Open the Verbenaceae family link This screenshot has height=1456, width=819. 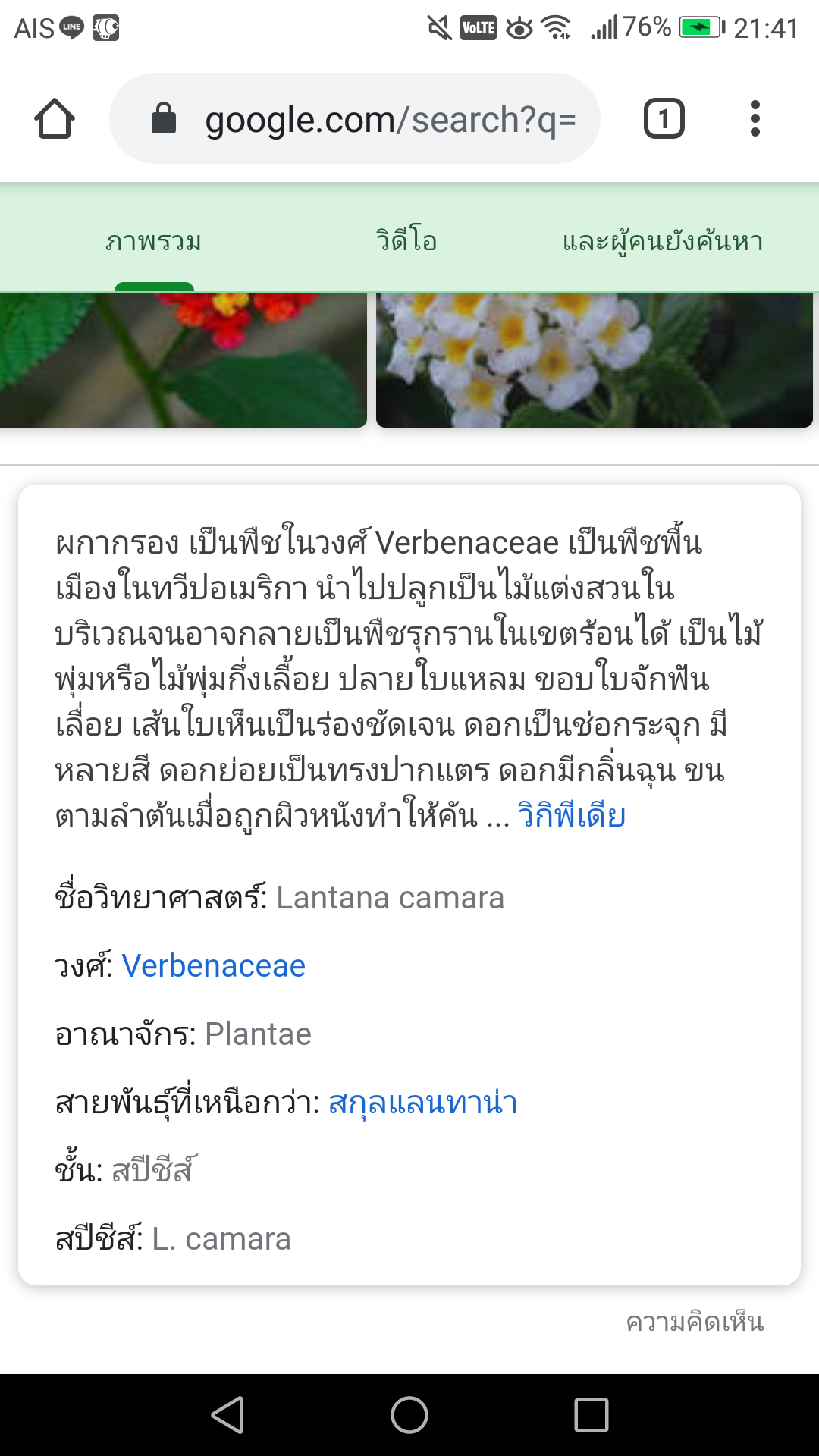[x=213, y=965]
